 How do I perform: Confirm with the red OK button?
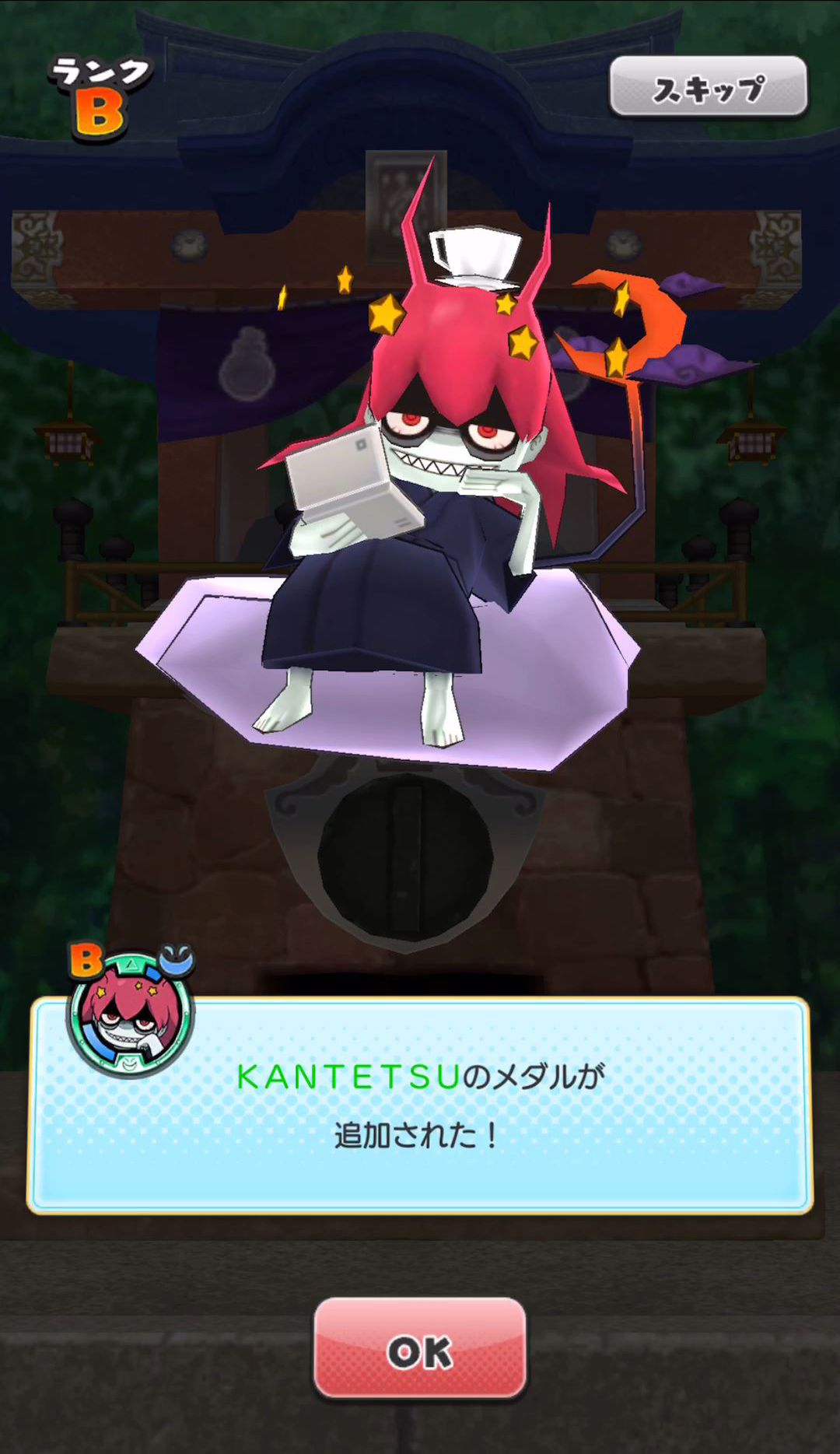coord(420,1348)
